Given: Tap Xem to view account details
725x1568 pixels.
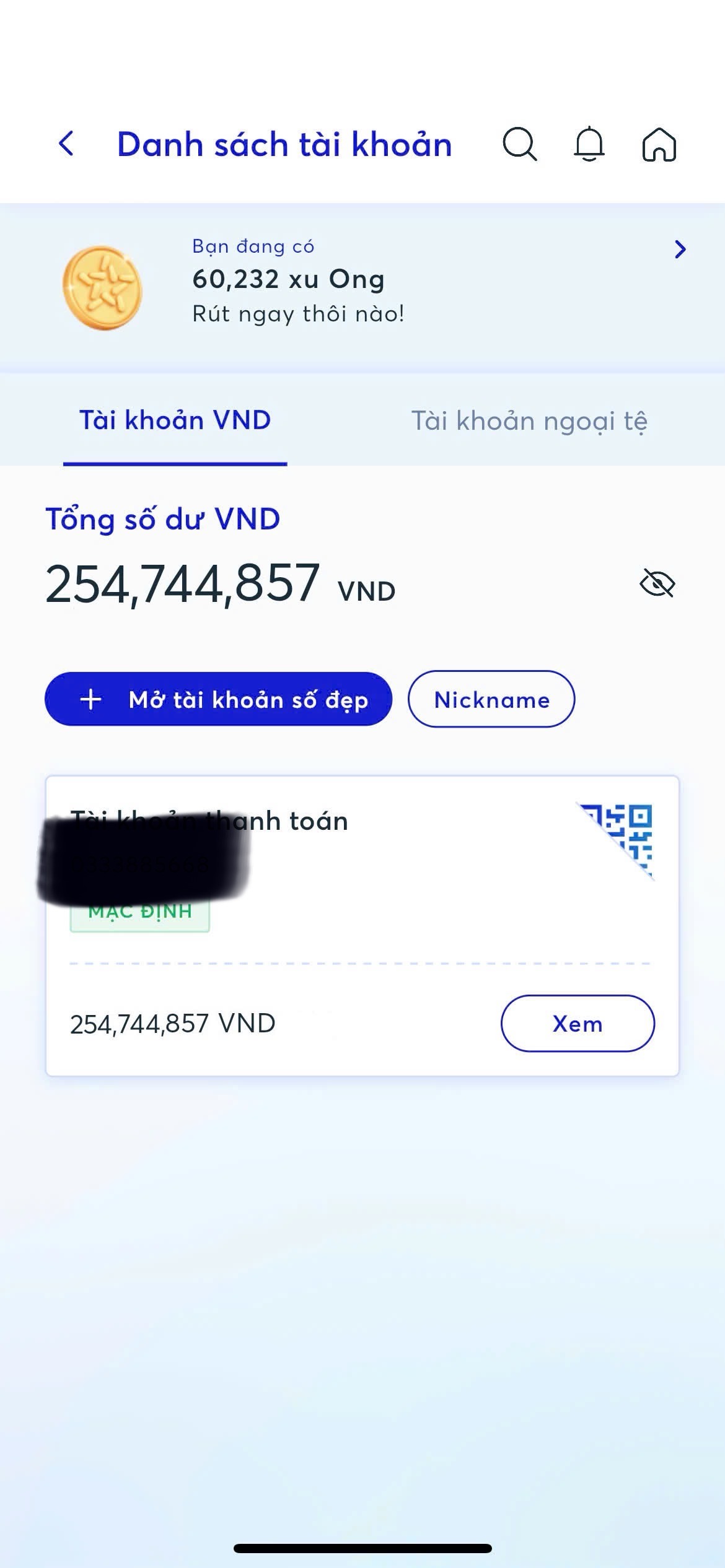Looking at the screenshot, I should [577, 1024].
